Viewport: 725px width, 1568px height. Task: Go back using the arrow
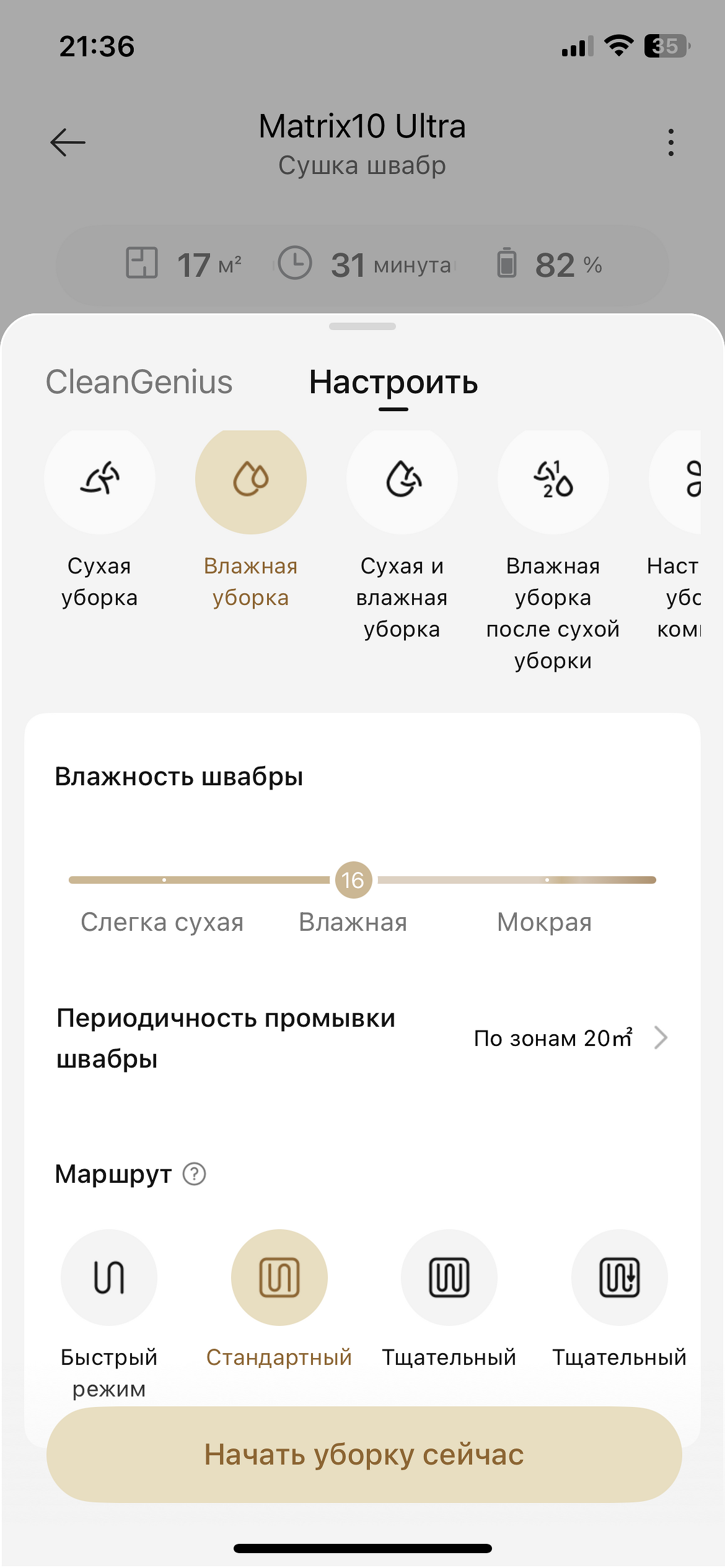click(68, 142)
